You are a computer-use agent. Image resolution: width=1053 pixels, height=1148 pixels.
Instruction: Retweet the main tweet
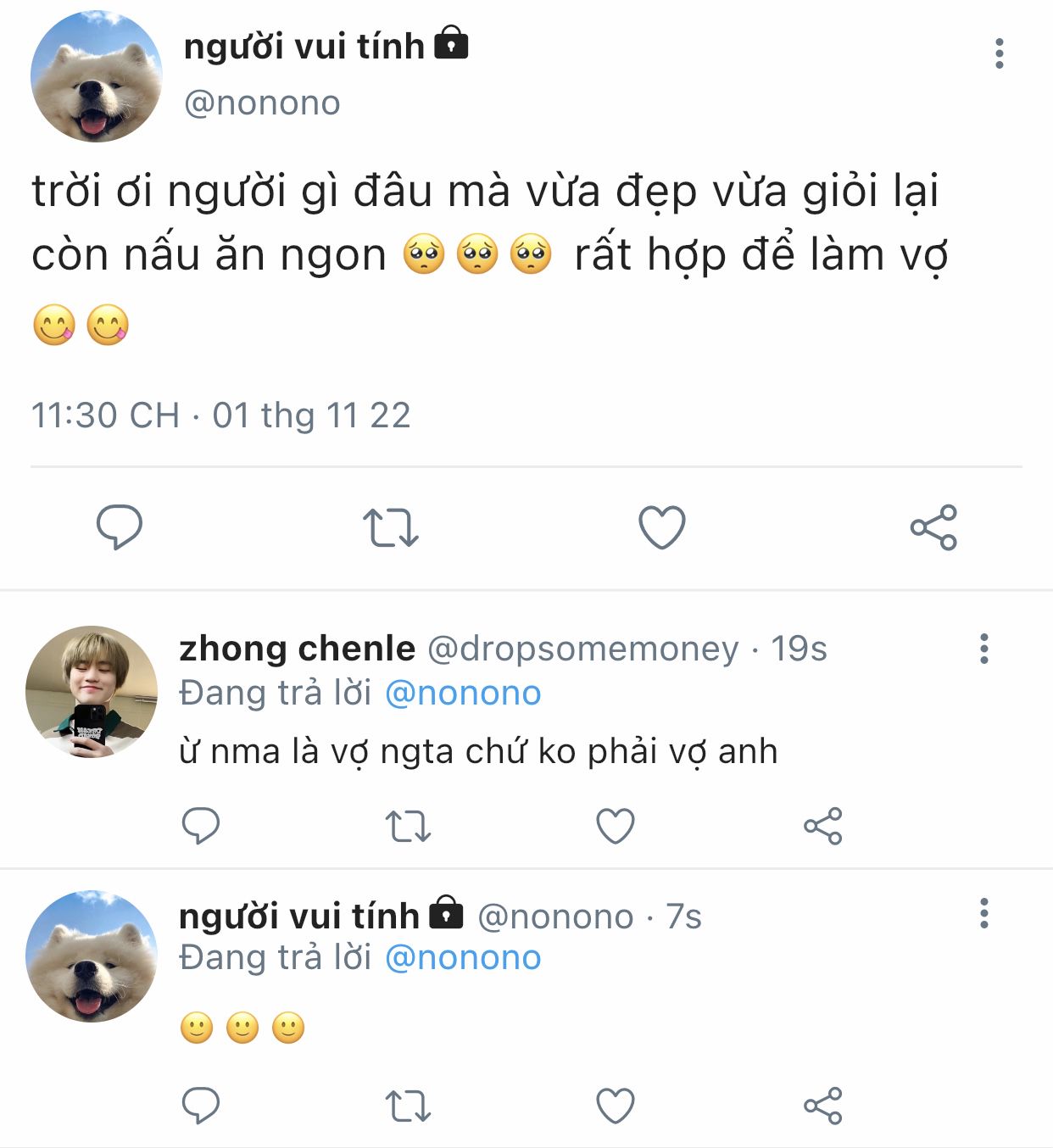coord(391,527)
